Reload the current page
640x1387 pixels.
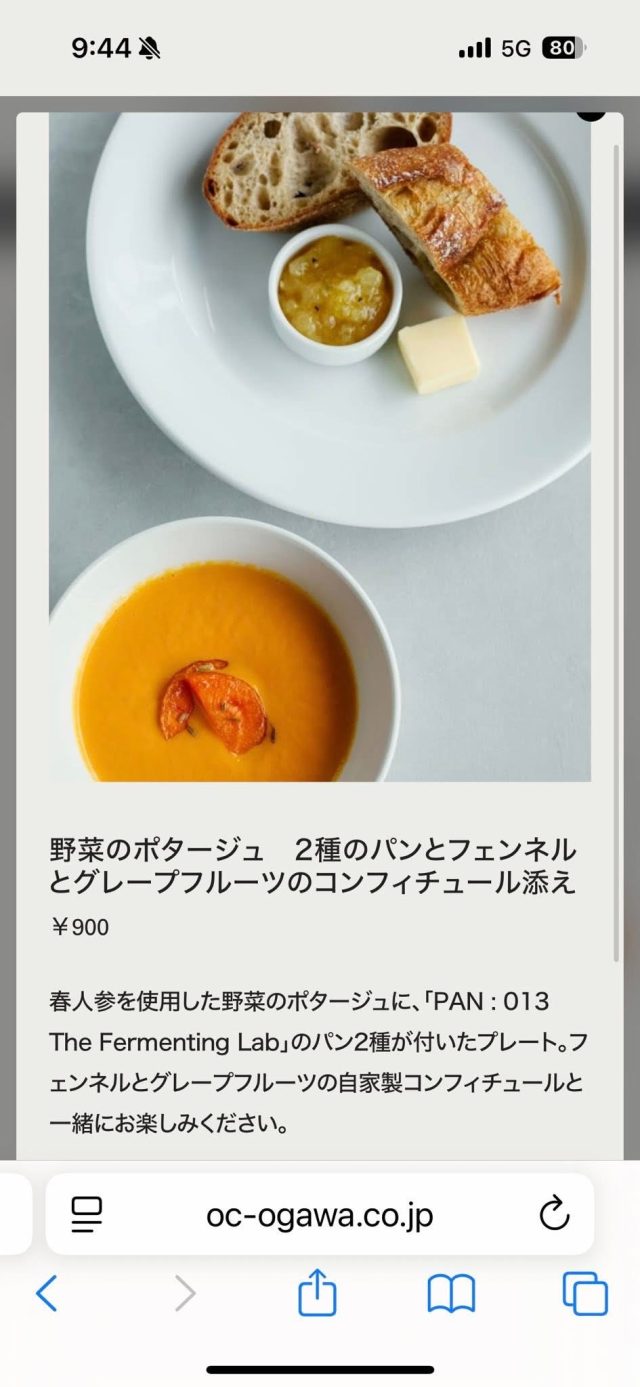pos(553,1214)
